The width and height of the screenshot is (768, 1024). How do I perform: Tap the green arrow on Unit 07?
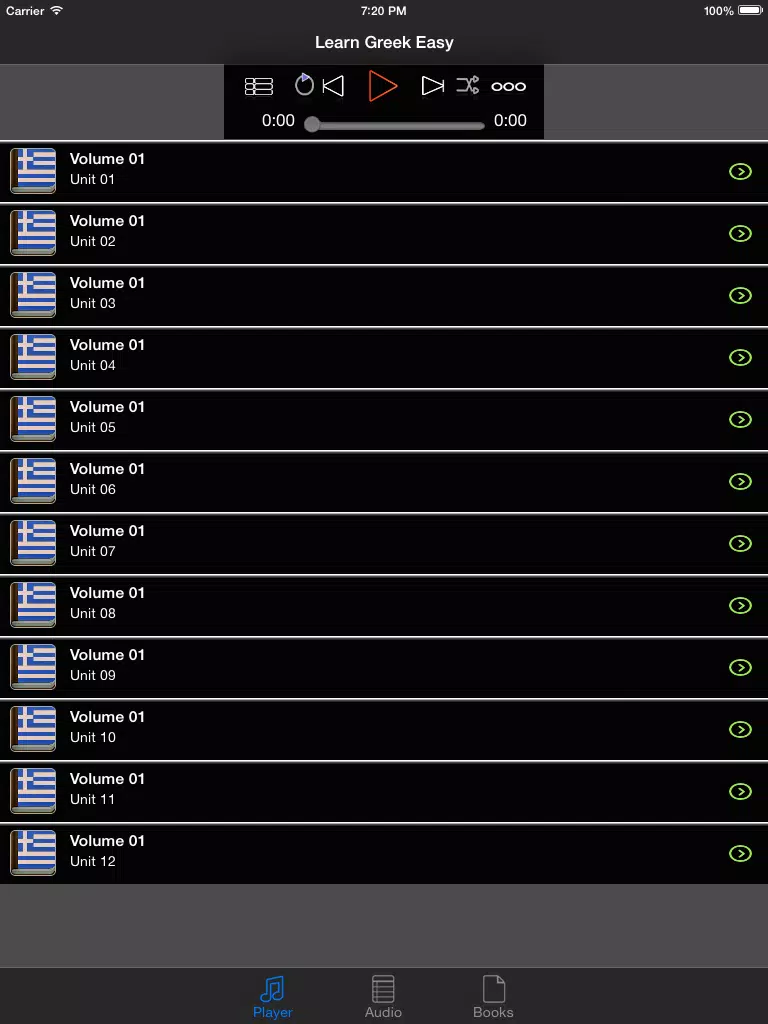click(x=740, y=544)
